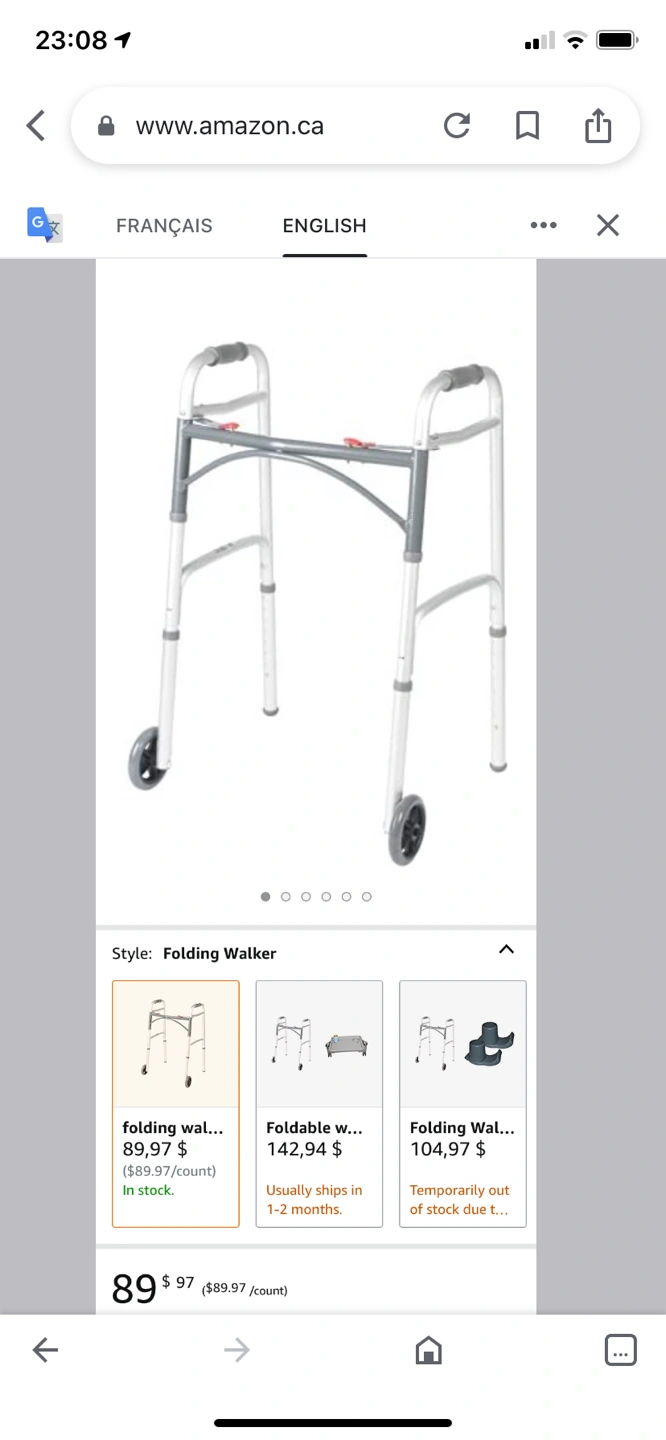Open the browser tabs menu

click(620, 1350)
